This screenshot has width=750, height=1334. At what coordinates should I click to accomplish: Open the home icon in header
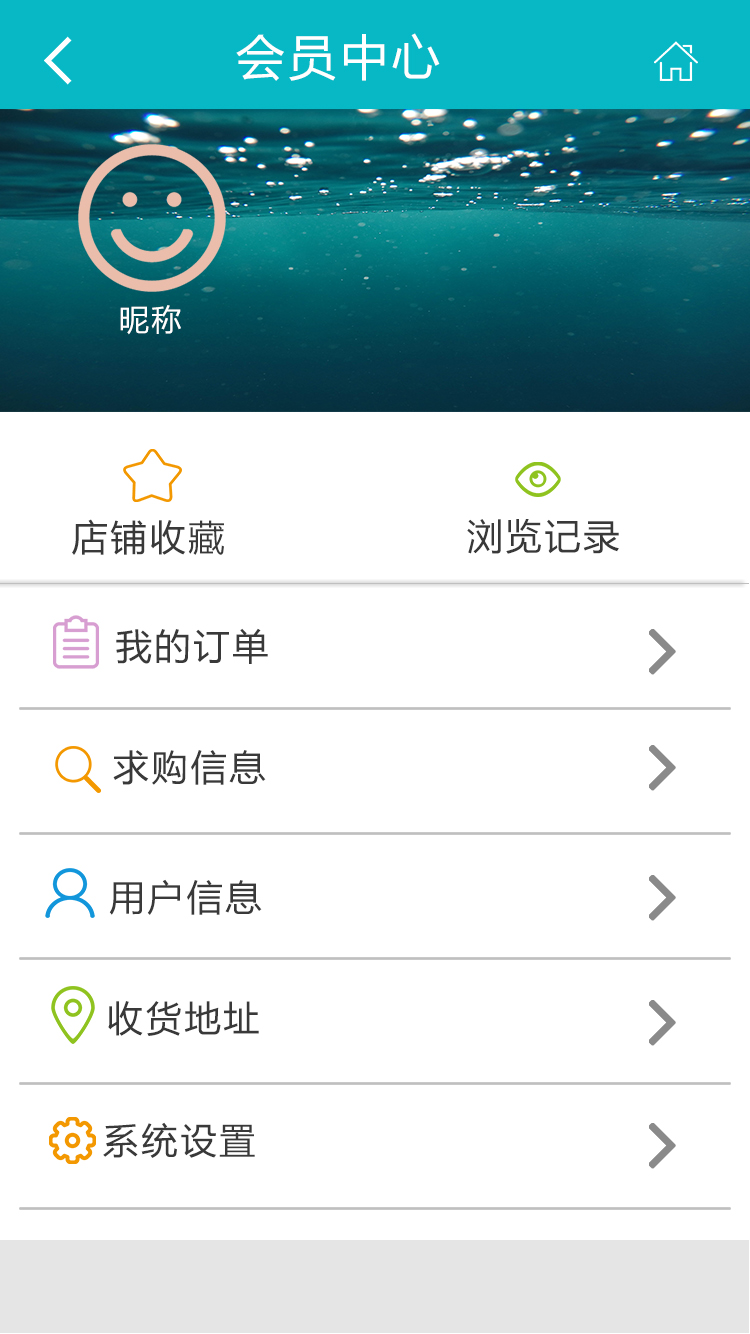[x=675, y=61]
